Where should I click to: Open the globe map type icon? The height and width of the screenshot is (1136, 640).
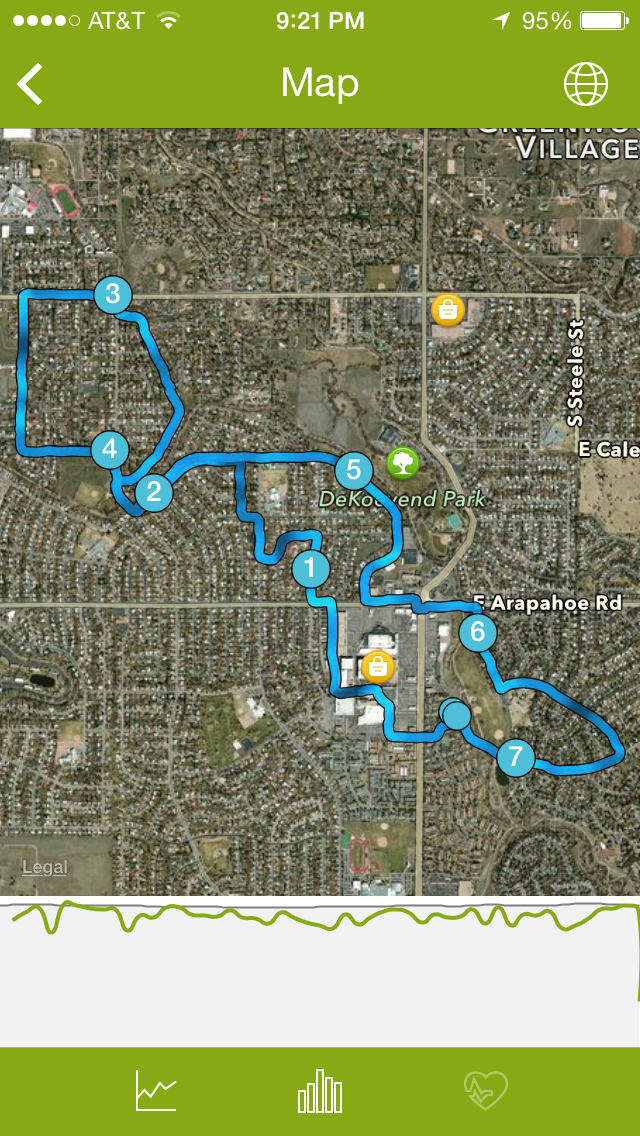[x=586, y=84]
